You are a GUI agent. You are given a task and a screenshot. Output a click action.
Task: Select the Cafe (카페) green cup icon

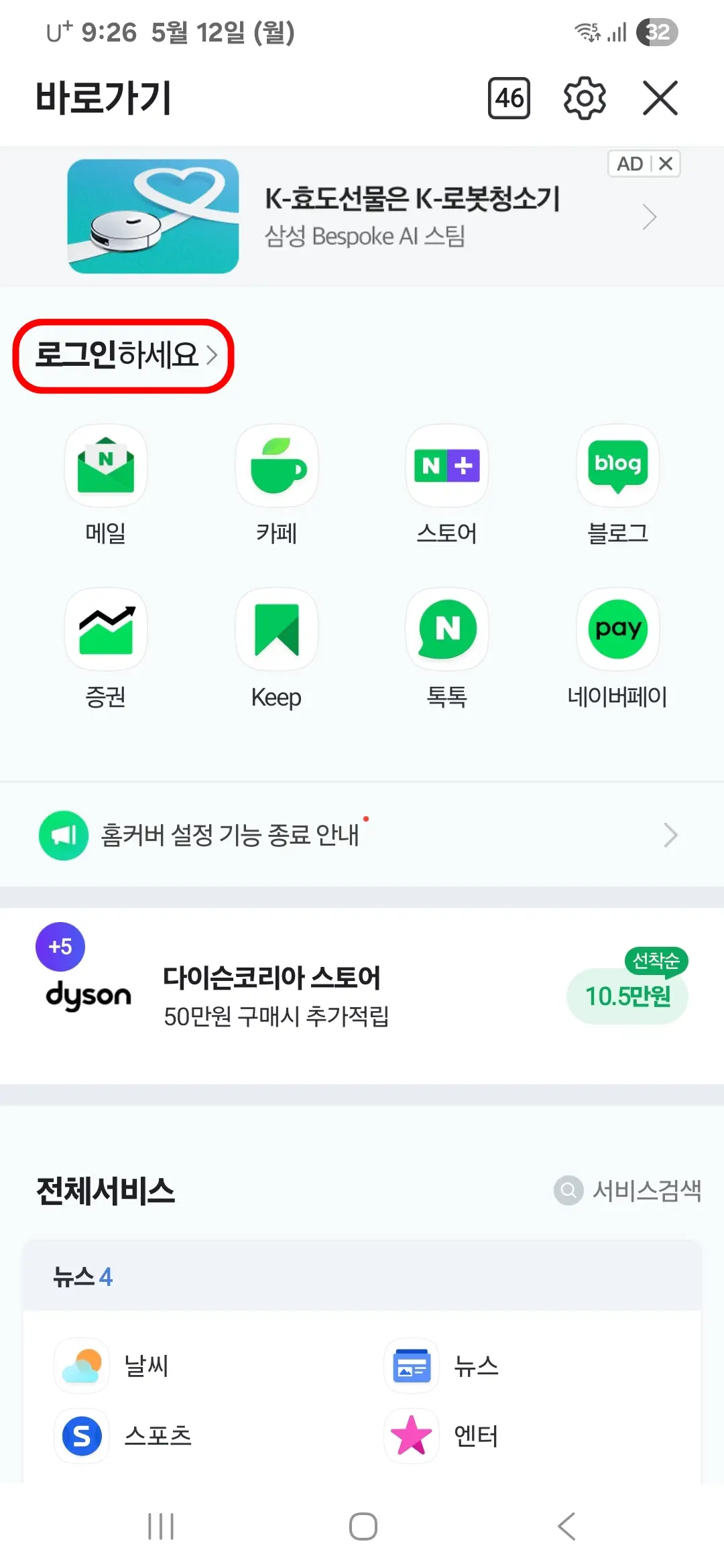pyautogui.click(x=276, y=466)
